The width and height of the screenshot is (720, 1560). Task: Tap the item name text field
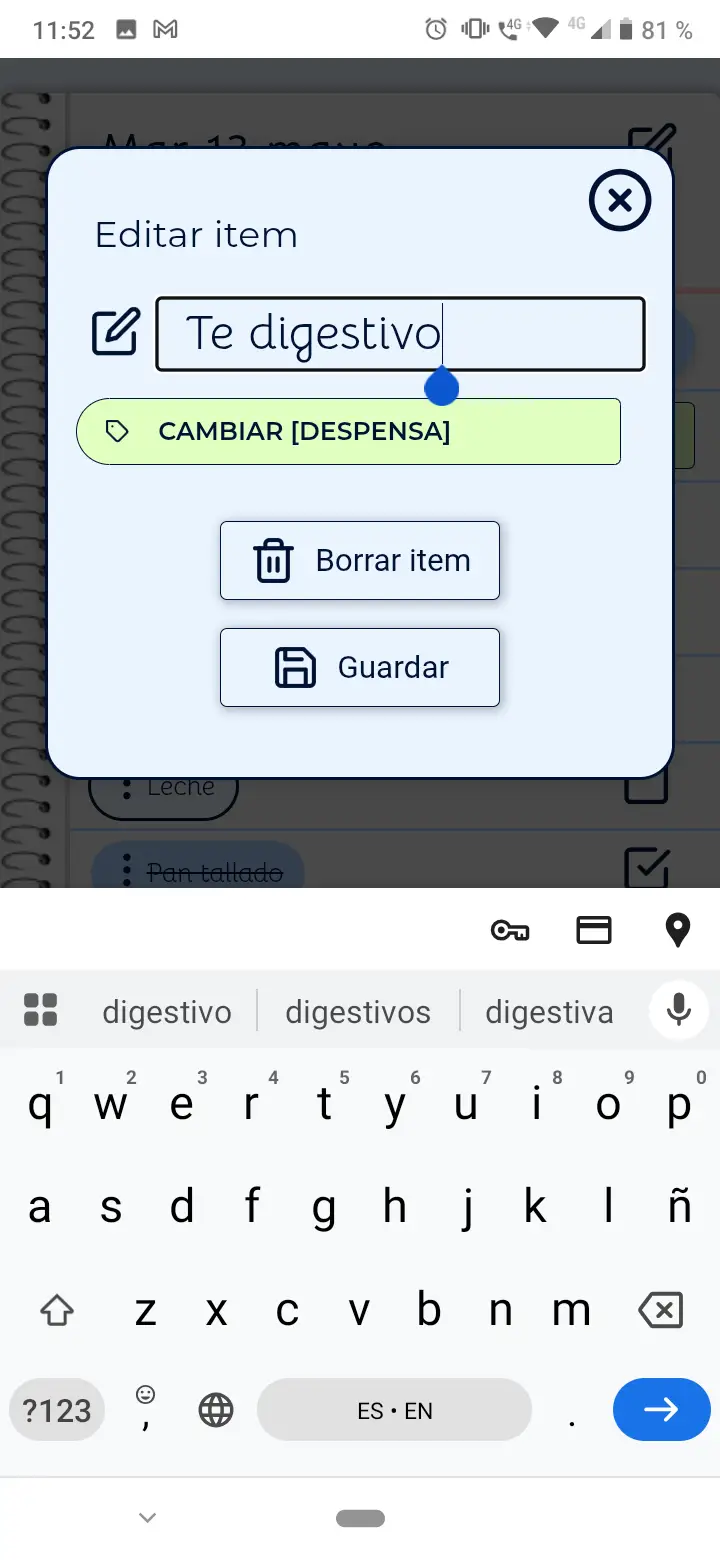[x=400, y=334]
